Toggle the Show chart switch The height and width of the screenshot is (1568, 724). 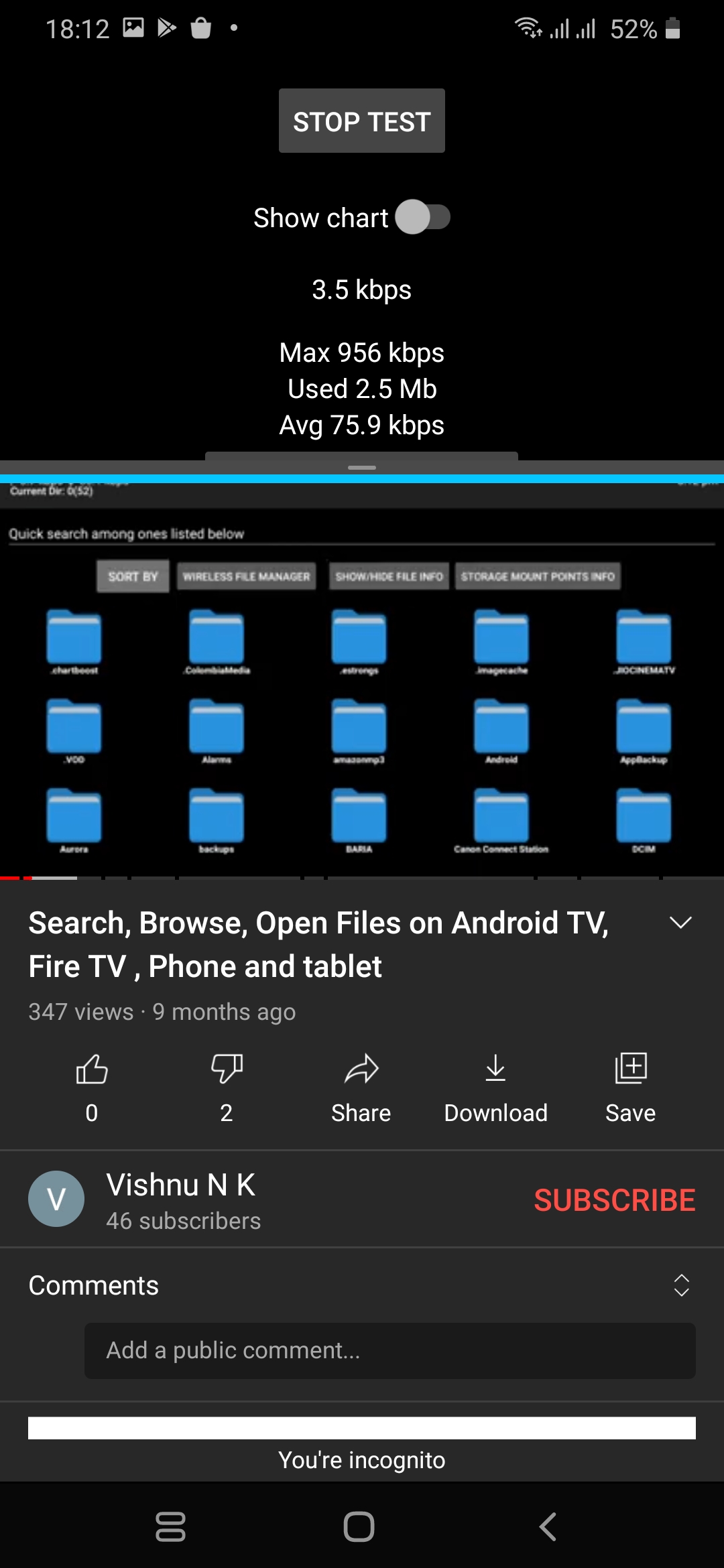click(x=422, y=217)
